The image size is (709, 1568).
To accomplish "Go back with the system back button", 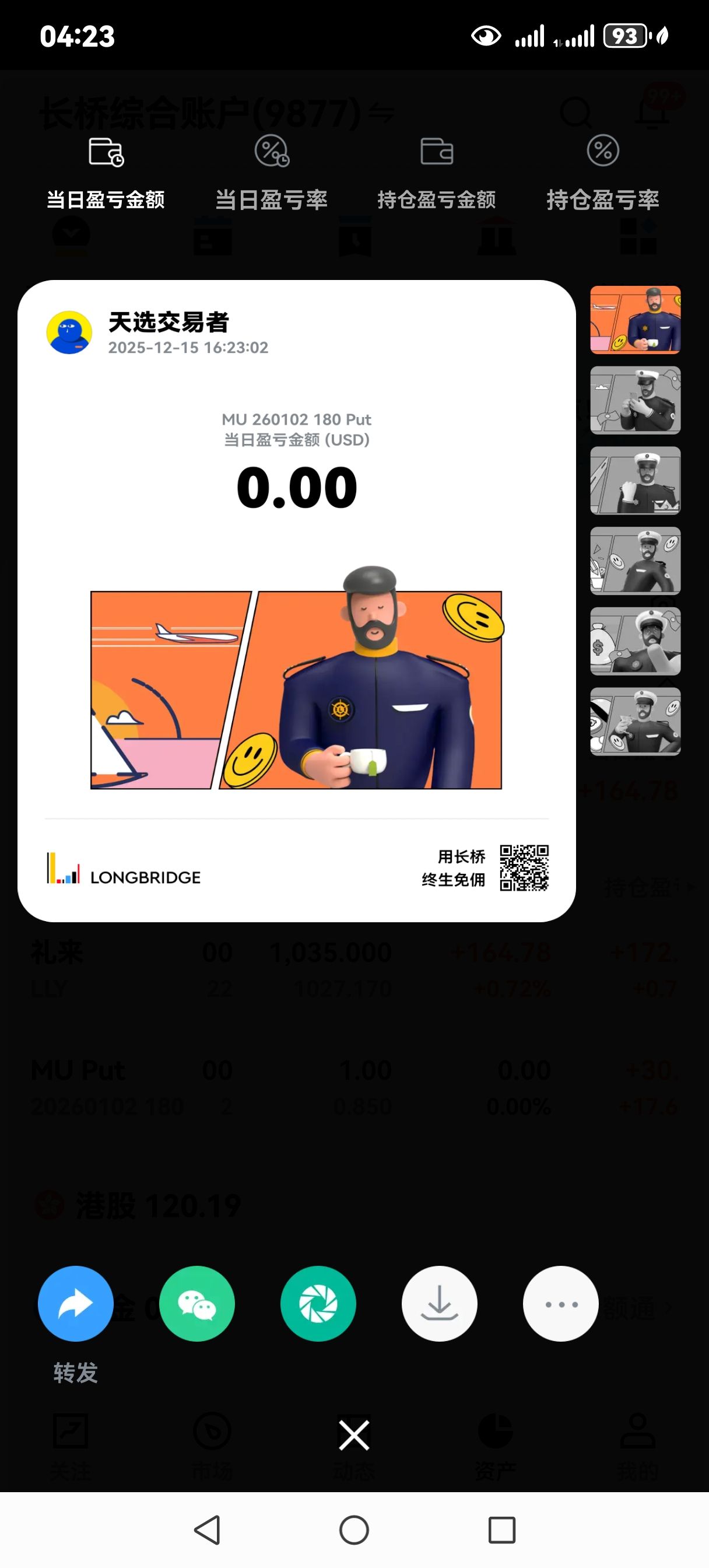I will [207, 1529].
